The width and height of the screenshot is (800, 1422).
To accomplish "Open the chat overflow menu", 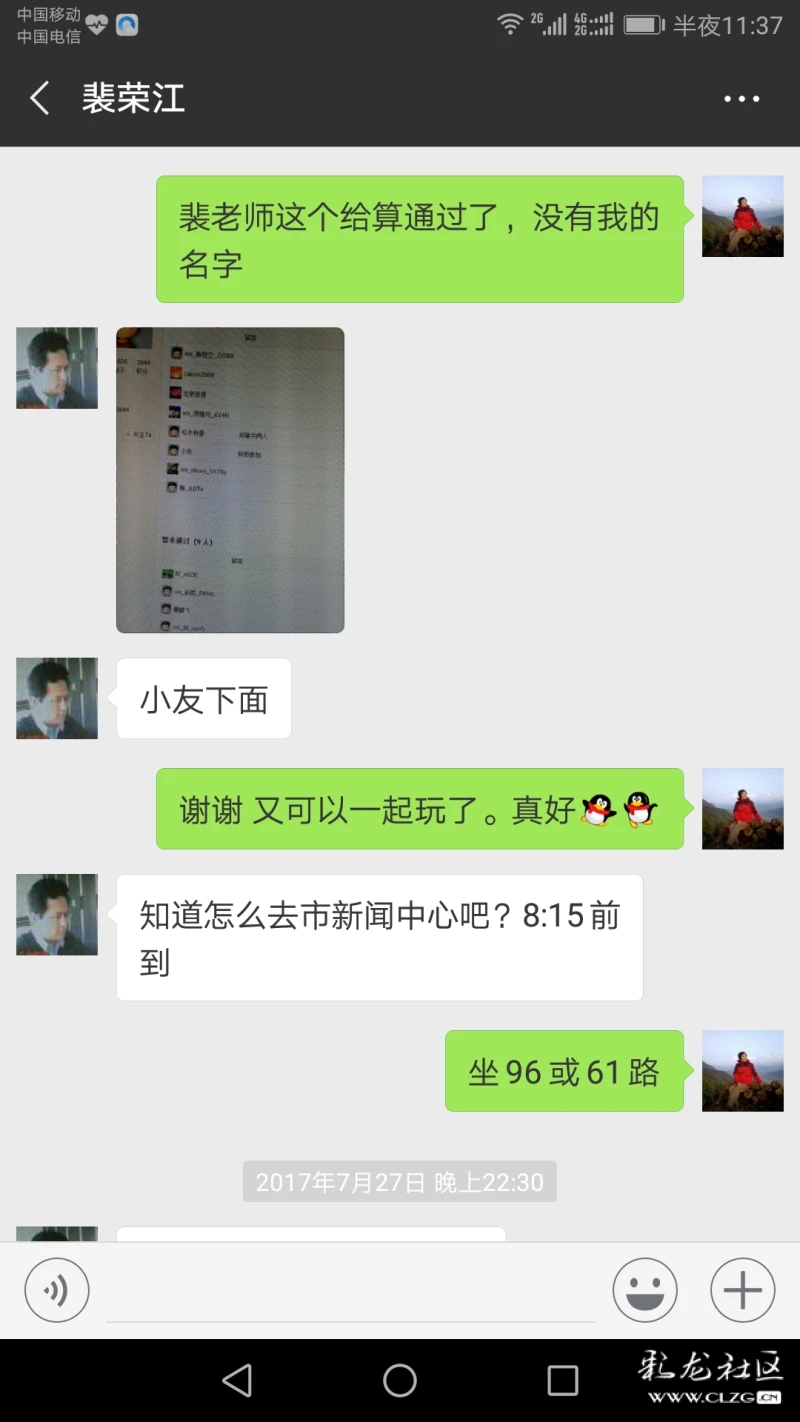I will click(x=741, y=98).
